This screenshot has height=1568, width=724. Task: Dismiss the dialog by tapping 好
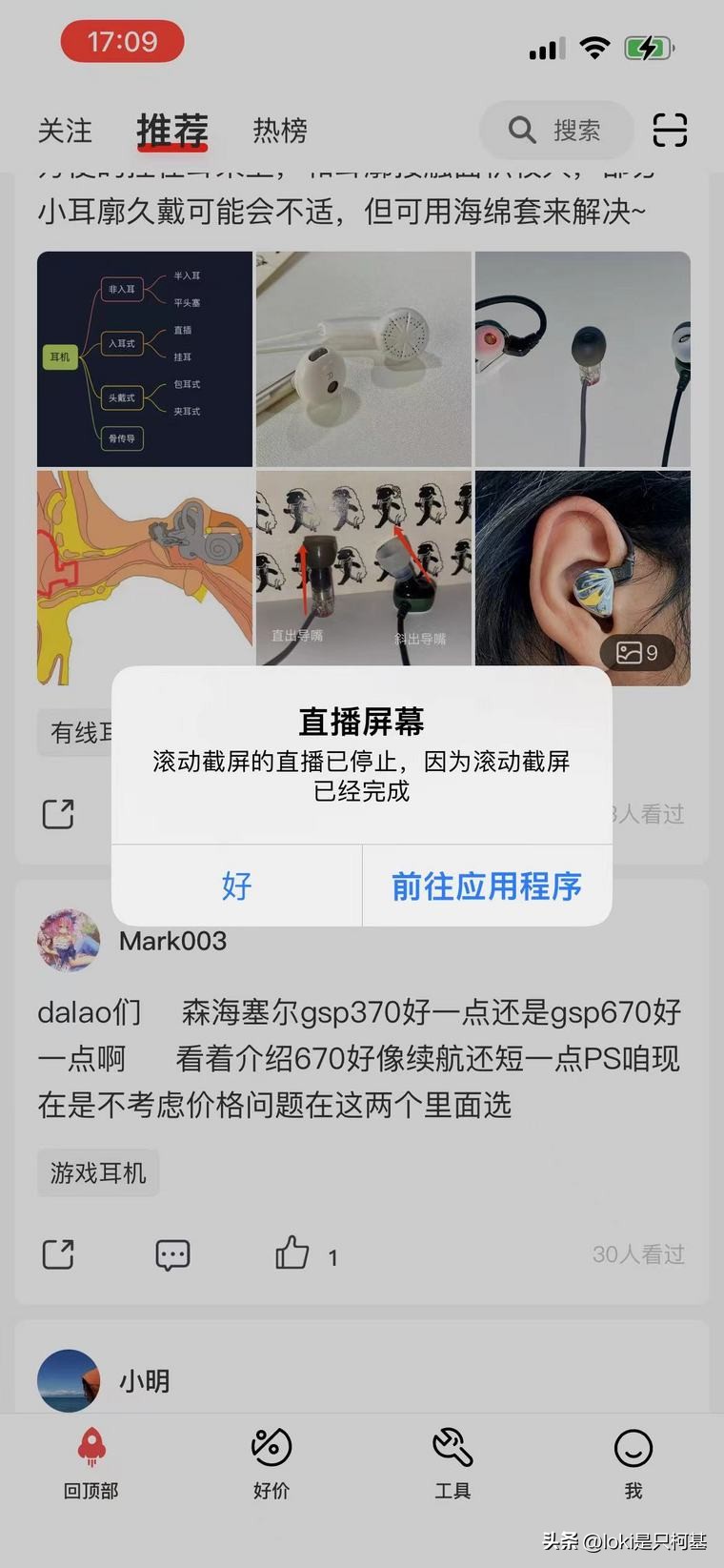[234, 886]
